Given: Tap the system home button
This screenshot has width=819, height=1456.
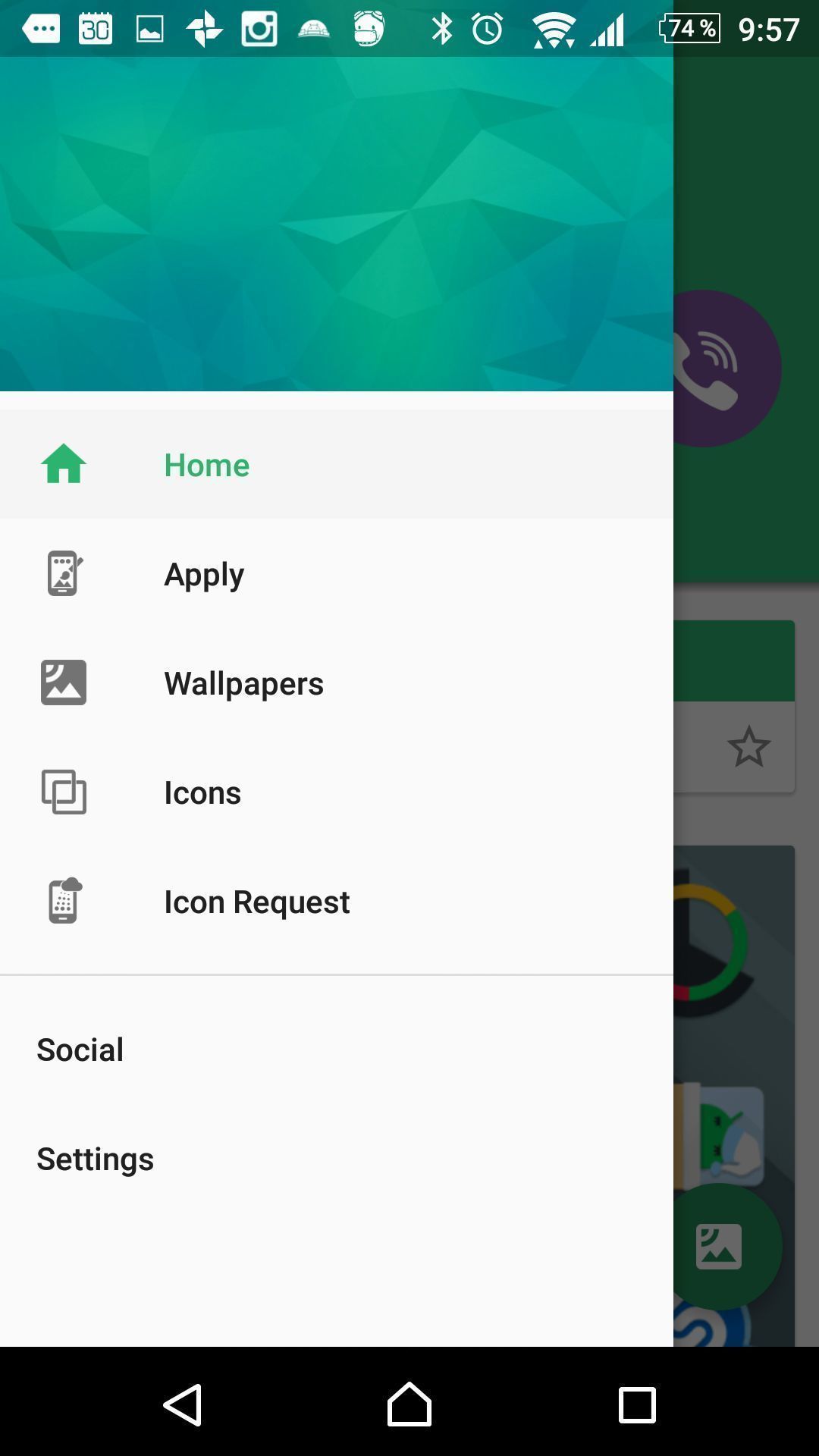Looking at the screenshot, I should click(409, 1404).
